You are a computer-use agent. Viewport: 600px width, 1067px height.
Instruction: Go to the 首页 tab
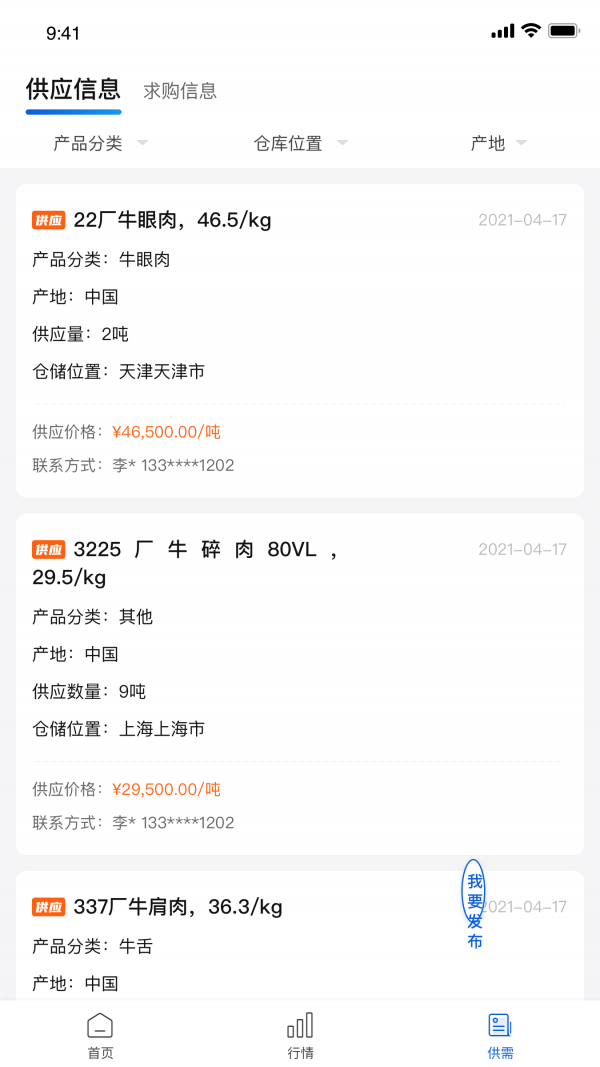[x=100, y=1036]
